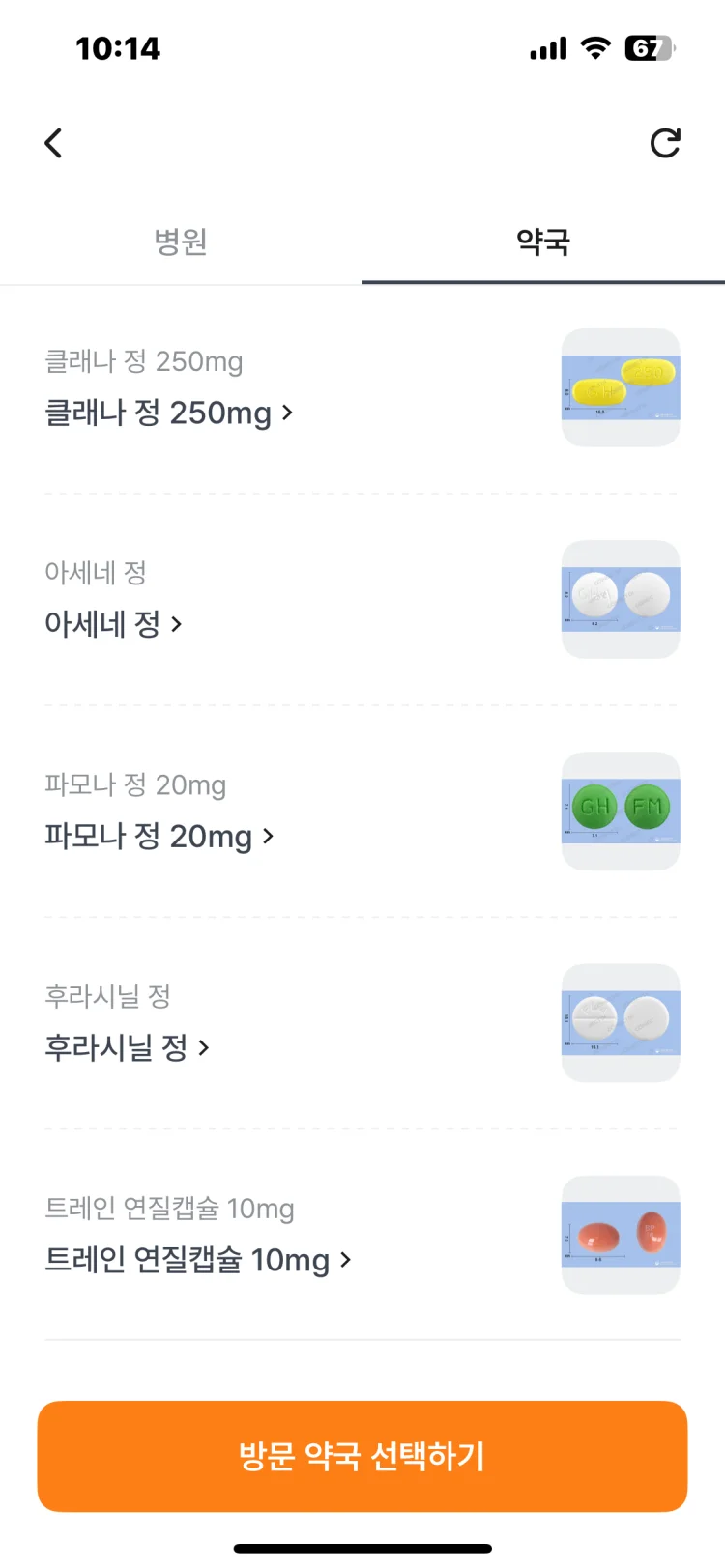View 파모나 정 20mg details
This screenshot has height=1568, width=725.
pyautogui.click(x=159, y=837)
